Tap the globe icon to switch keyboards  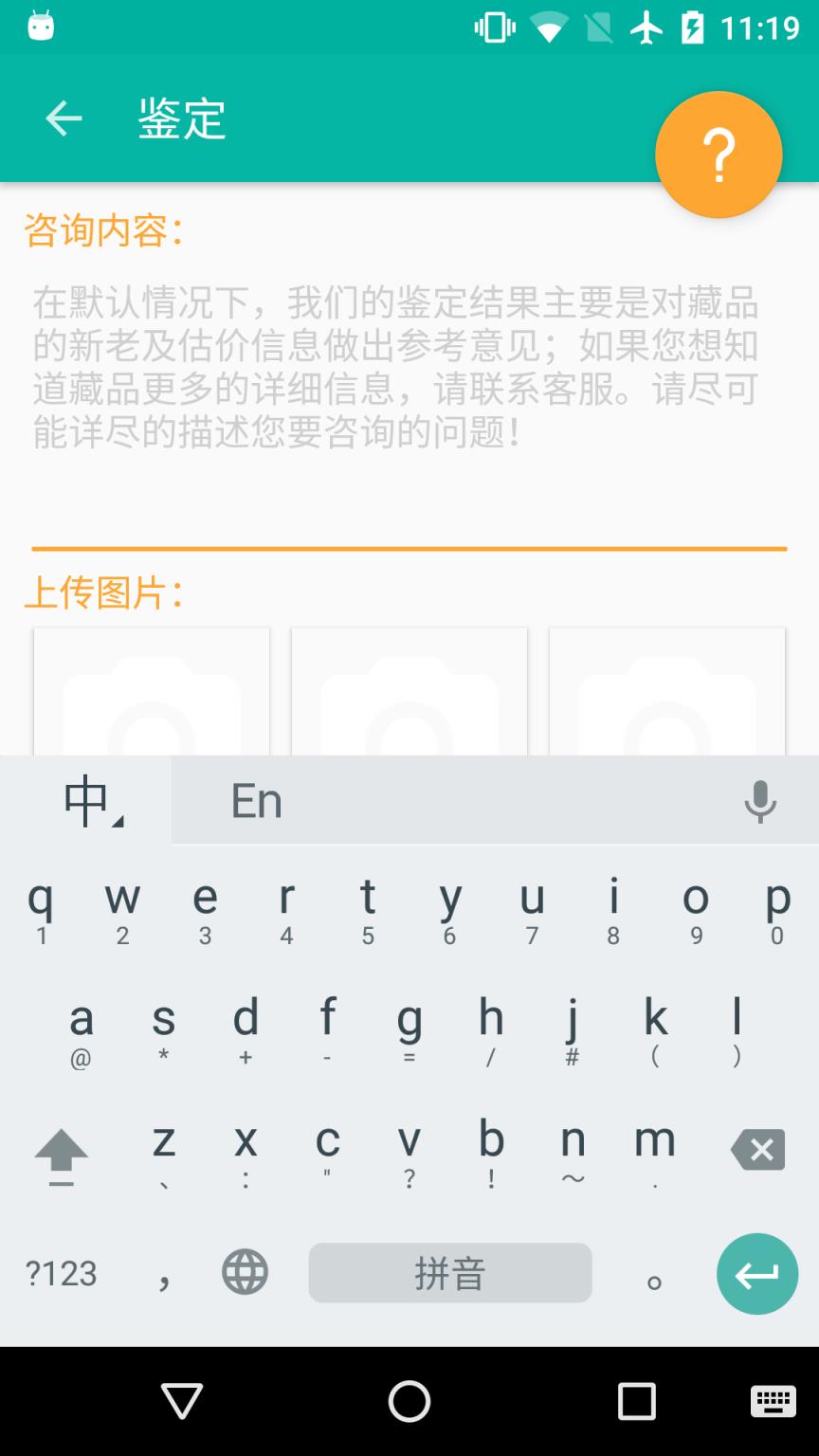245,1273
